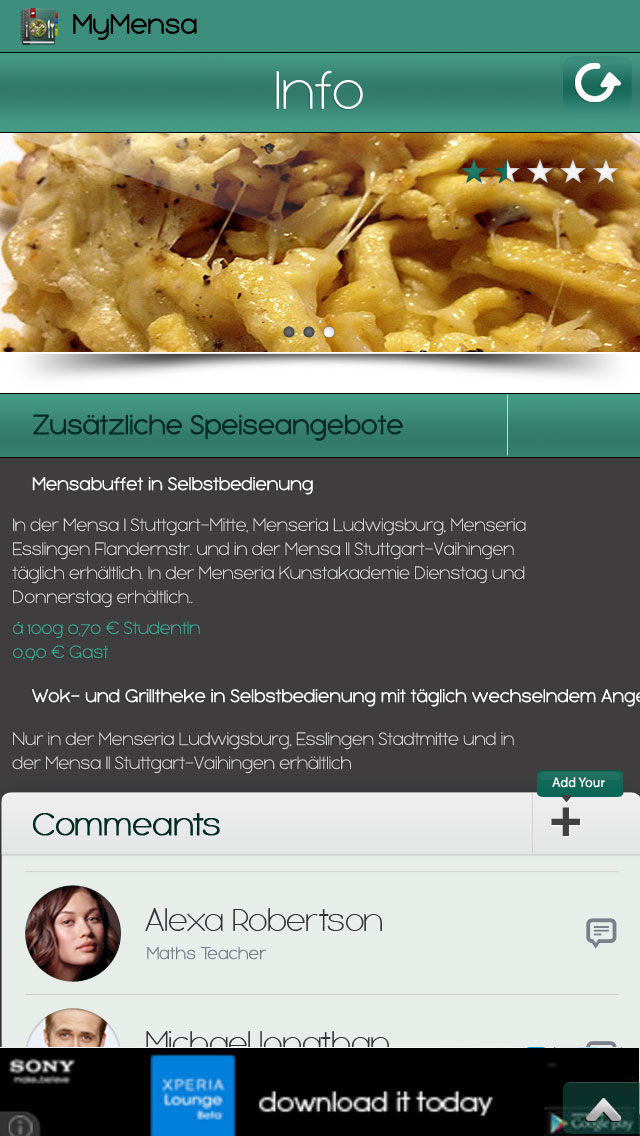Rate the dish using the star rating

(x=539, y=172)
